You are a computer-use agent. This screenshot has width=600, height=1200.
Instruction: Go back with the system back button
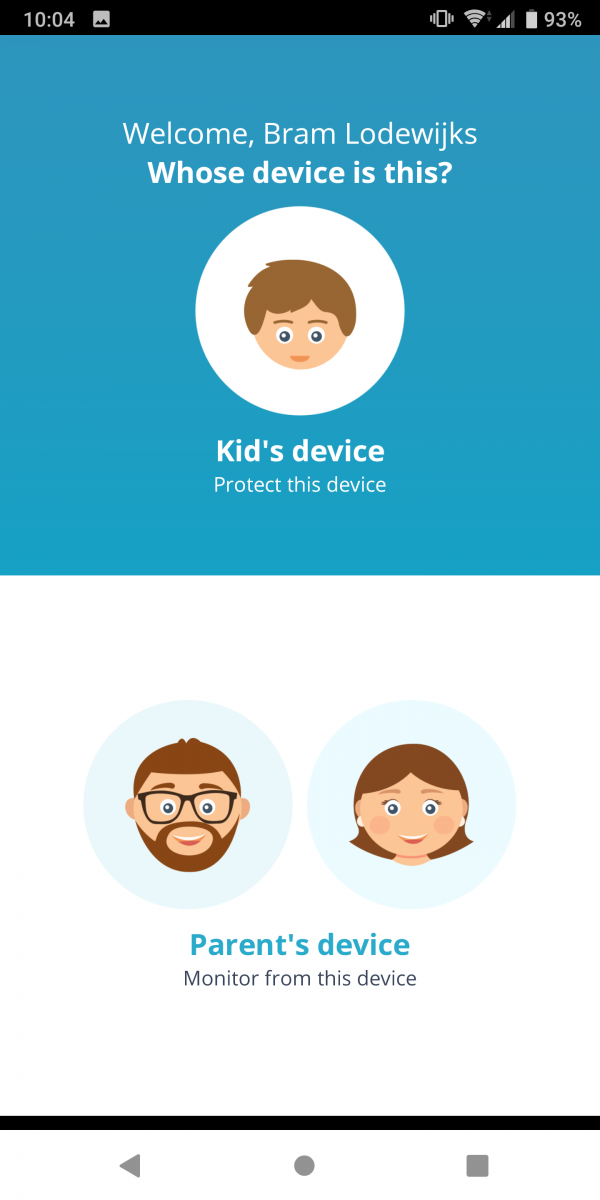pos(129,1165)
